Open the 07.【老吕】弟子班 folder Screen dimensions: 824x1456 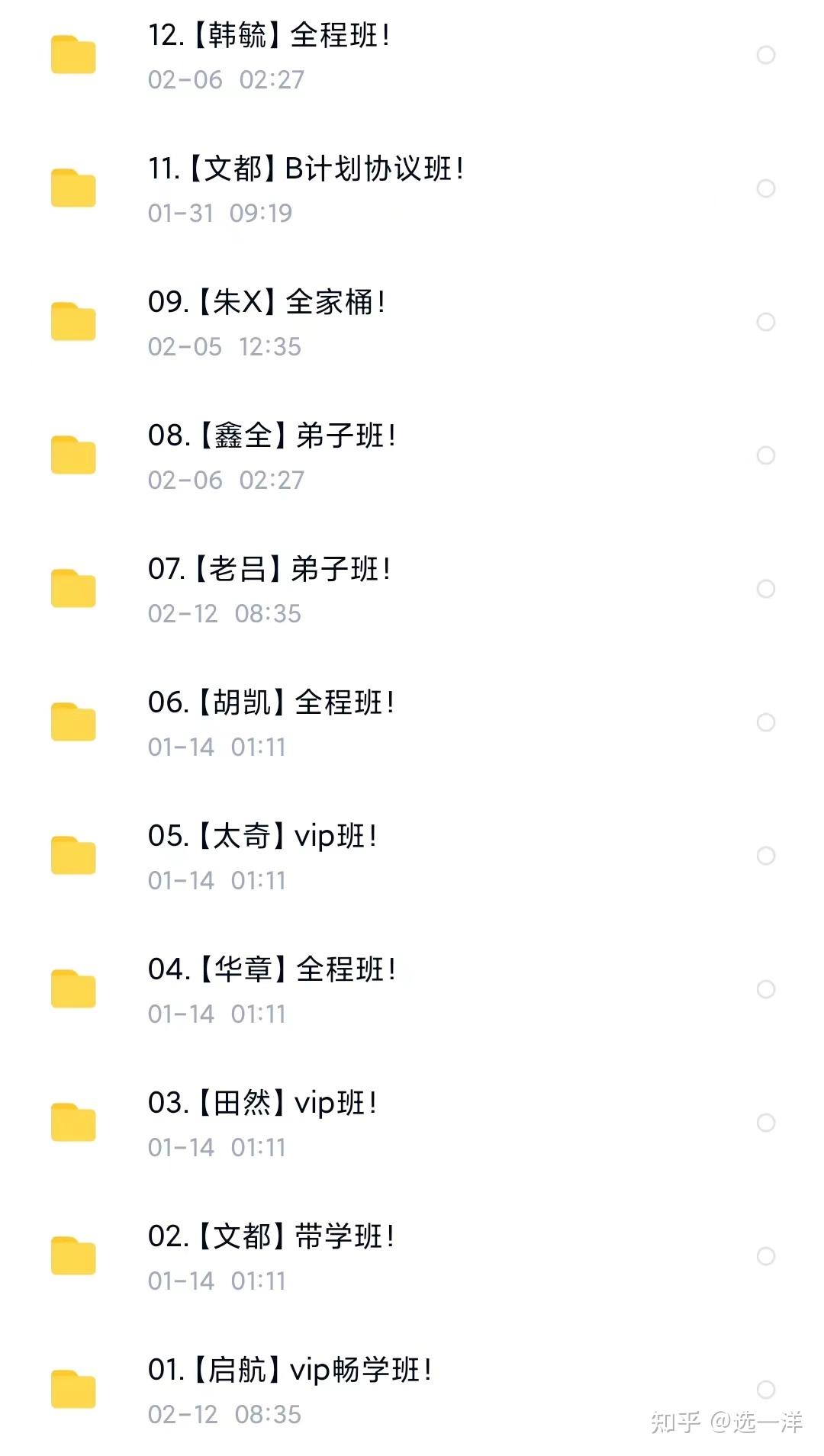coord(412,589)
